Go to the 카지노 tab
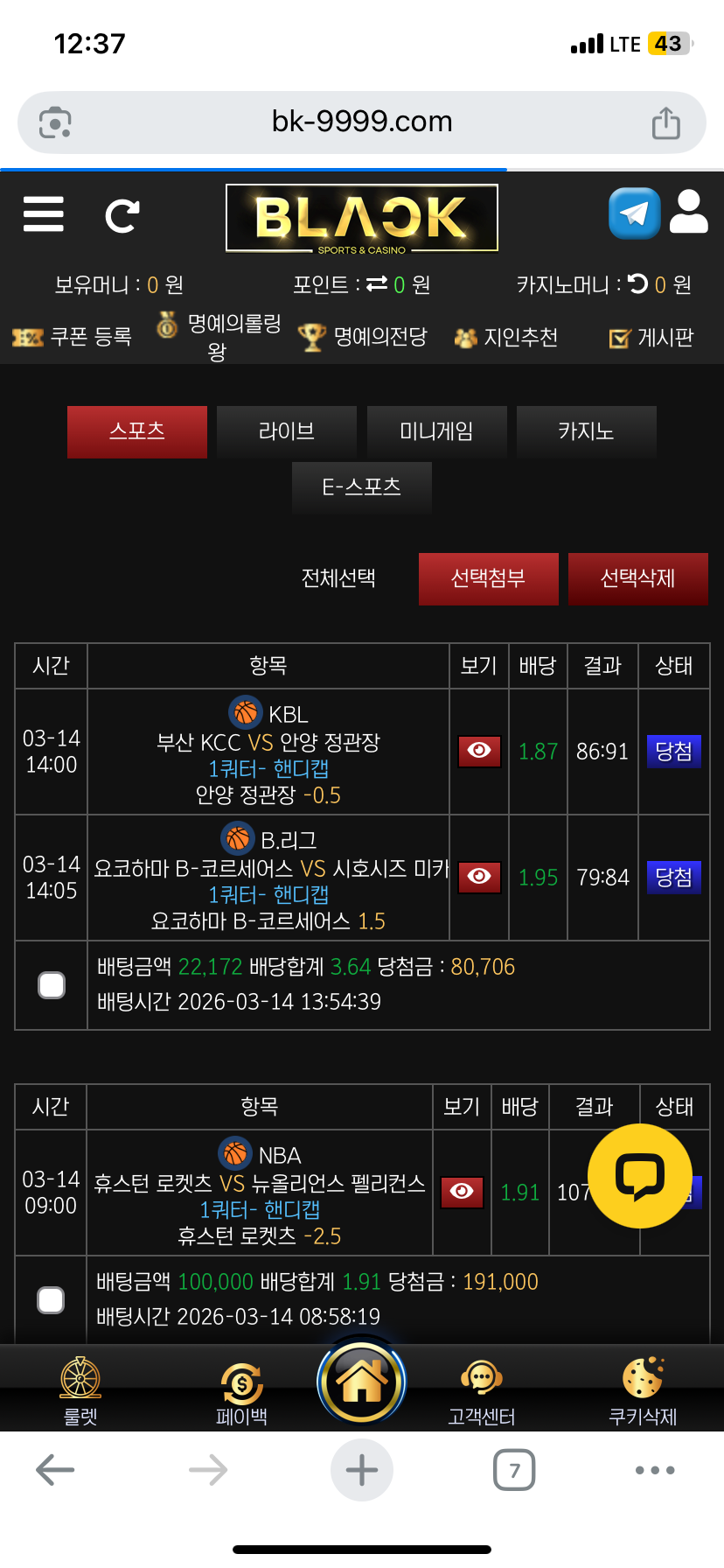The width and height of the screenshot is (724, 1568). (x=586, y=431)
